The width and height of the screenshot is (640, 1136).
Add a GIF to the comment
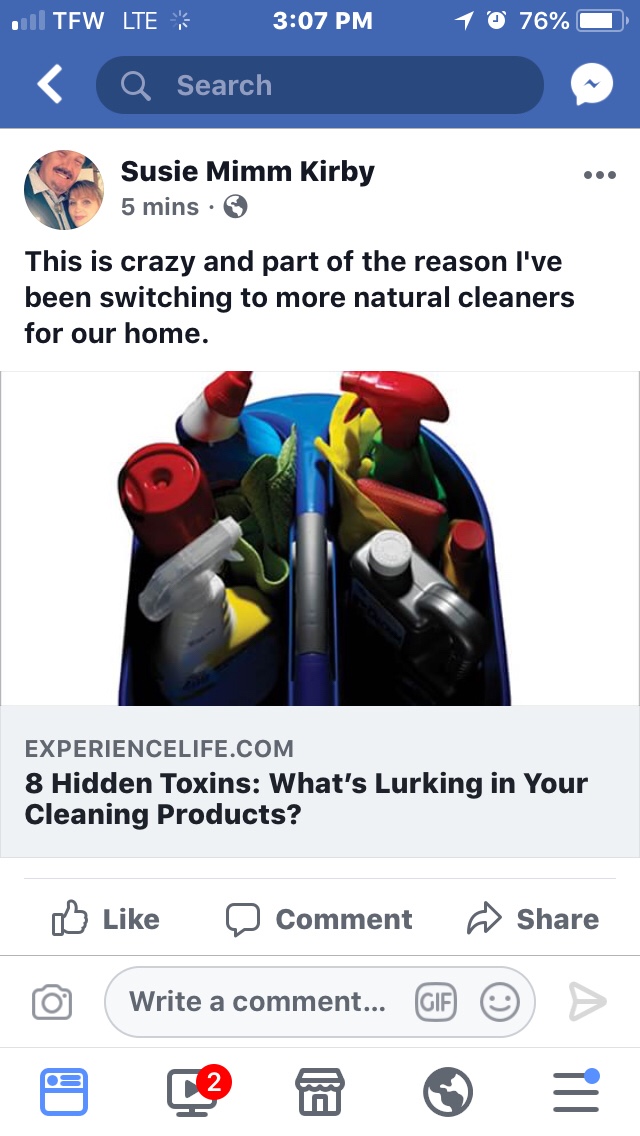[436, 1002]
